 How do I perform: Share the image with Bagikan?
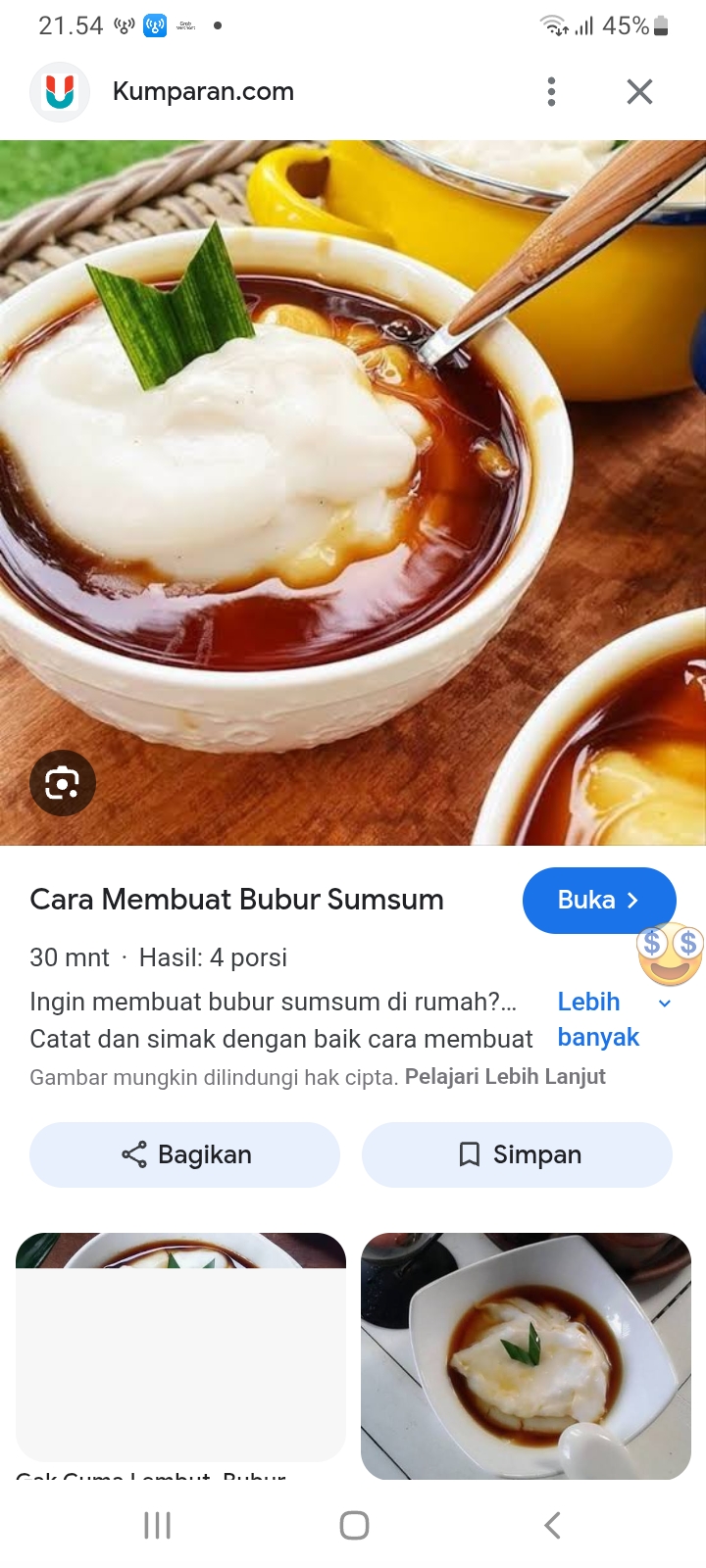pyautogui.click(x=185, y=1154)
